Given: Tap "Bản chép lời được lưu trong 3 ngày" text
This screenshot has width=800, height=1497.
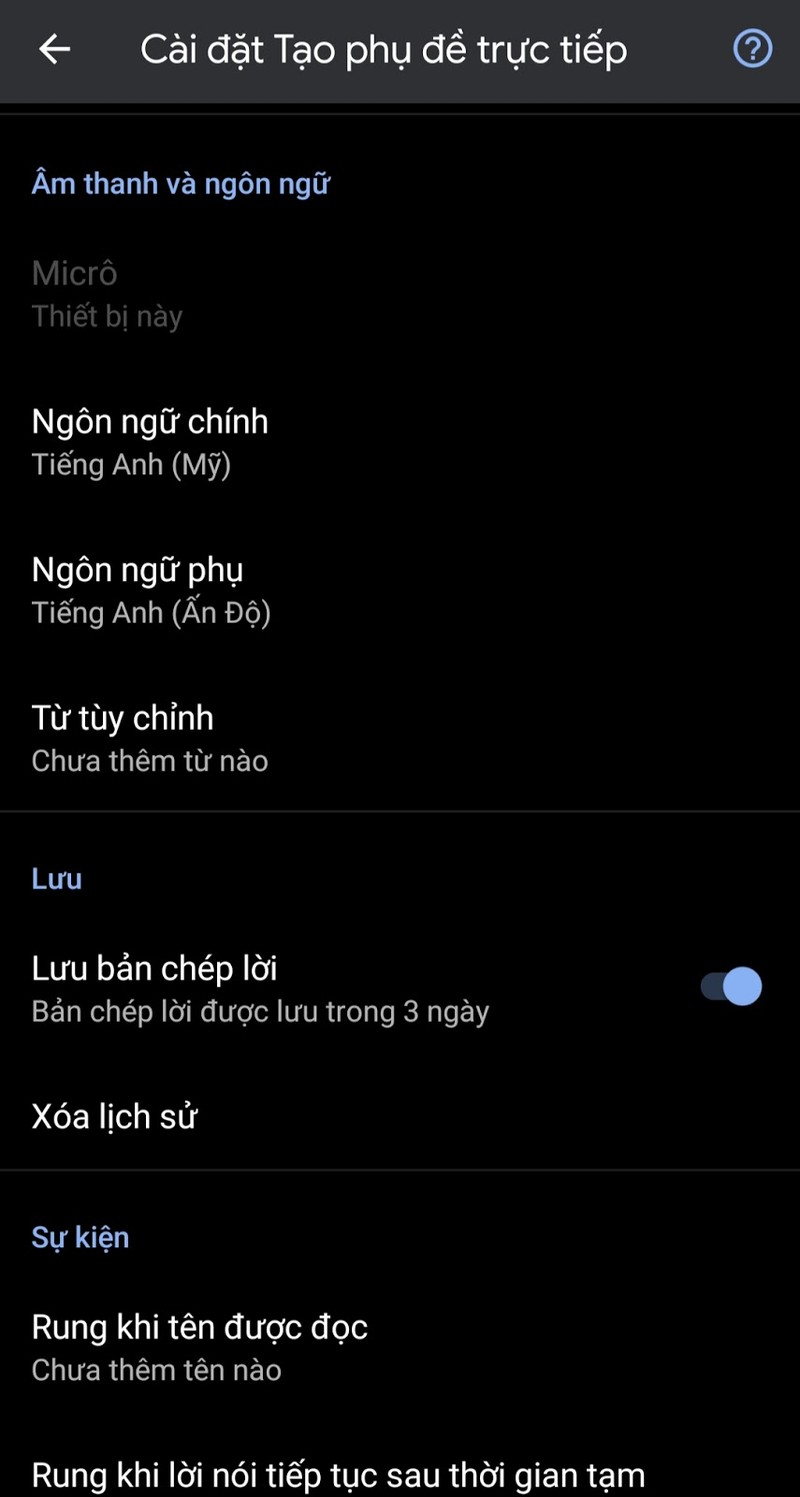Looking at the screenshot, I should pyautogui.click(x=259, y=1011).
